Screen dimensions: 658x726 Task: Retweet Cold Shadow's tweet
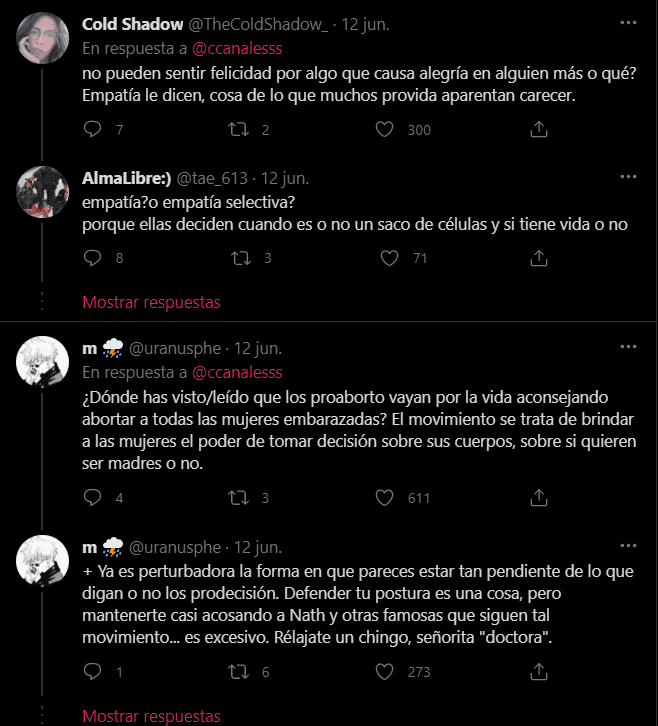pos(239,130)
